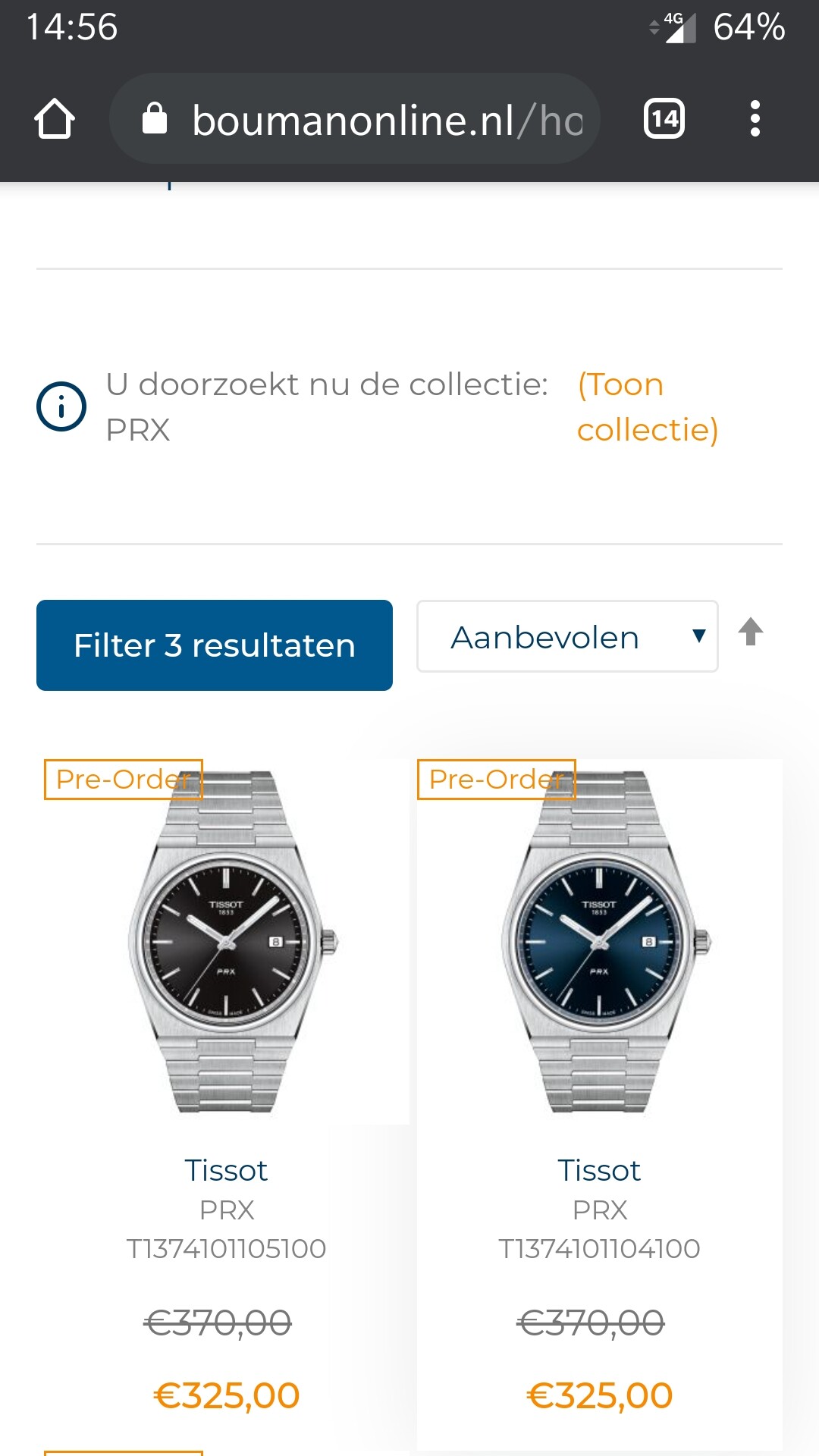The image size is (819, 1456).
Task: Expand the Aanbevolen sort dropdown
Action: [567, 636]
